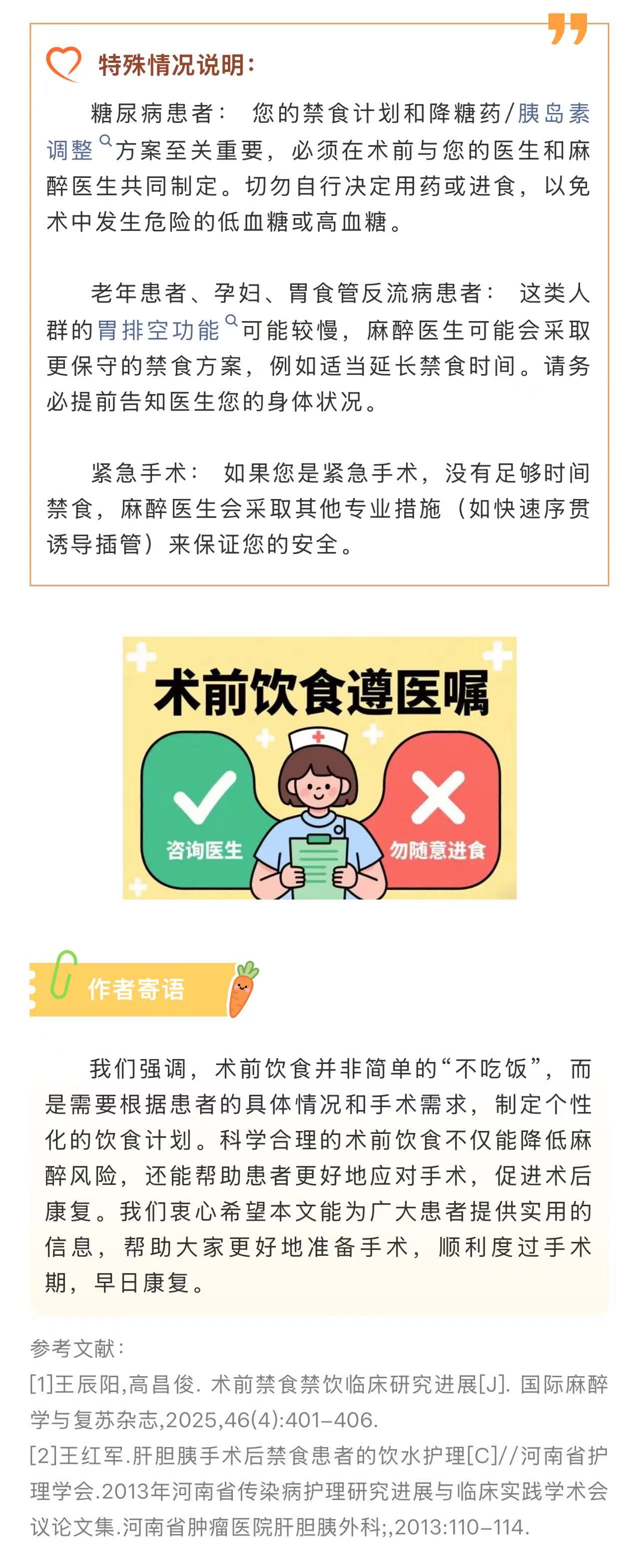Viewport: 639px width, 1568px height.
Task: Tap the 胃排空功能 highlighted term
Action: tap(158, 330)
